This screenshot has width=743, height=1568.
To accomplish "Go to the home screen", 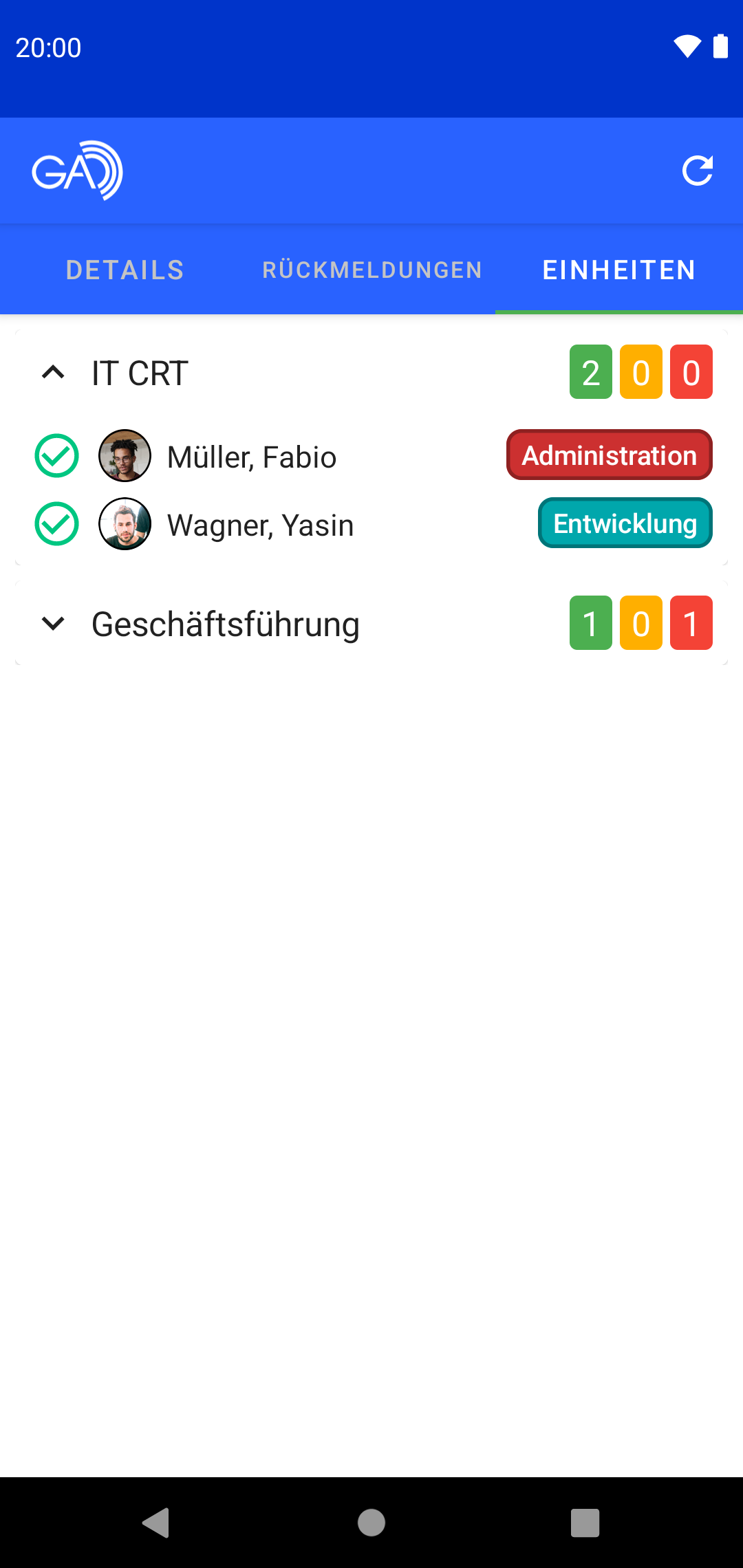I will pos(371,1522).
